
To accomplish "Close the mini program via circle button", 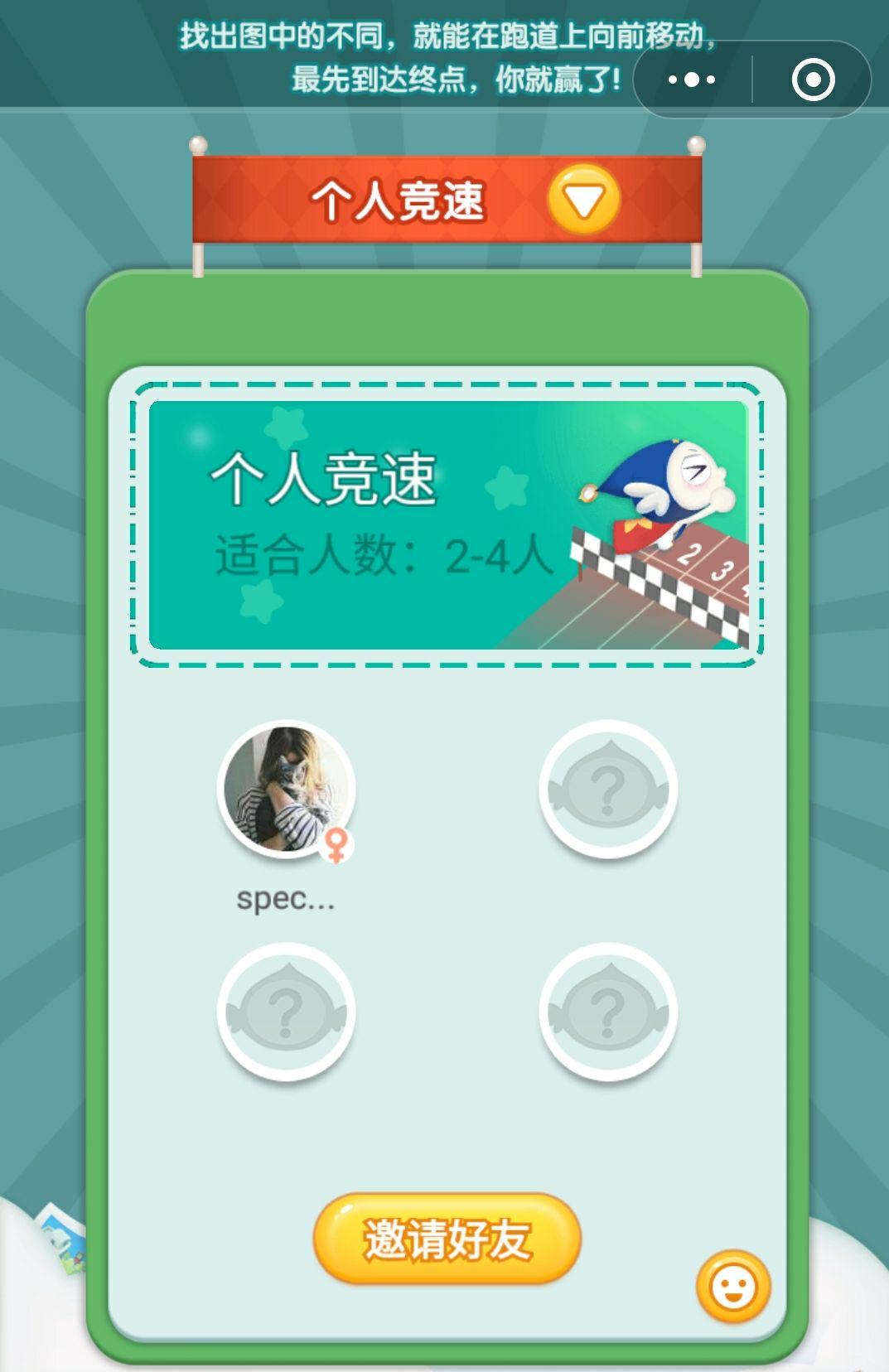I will (813, 80).
